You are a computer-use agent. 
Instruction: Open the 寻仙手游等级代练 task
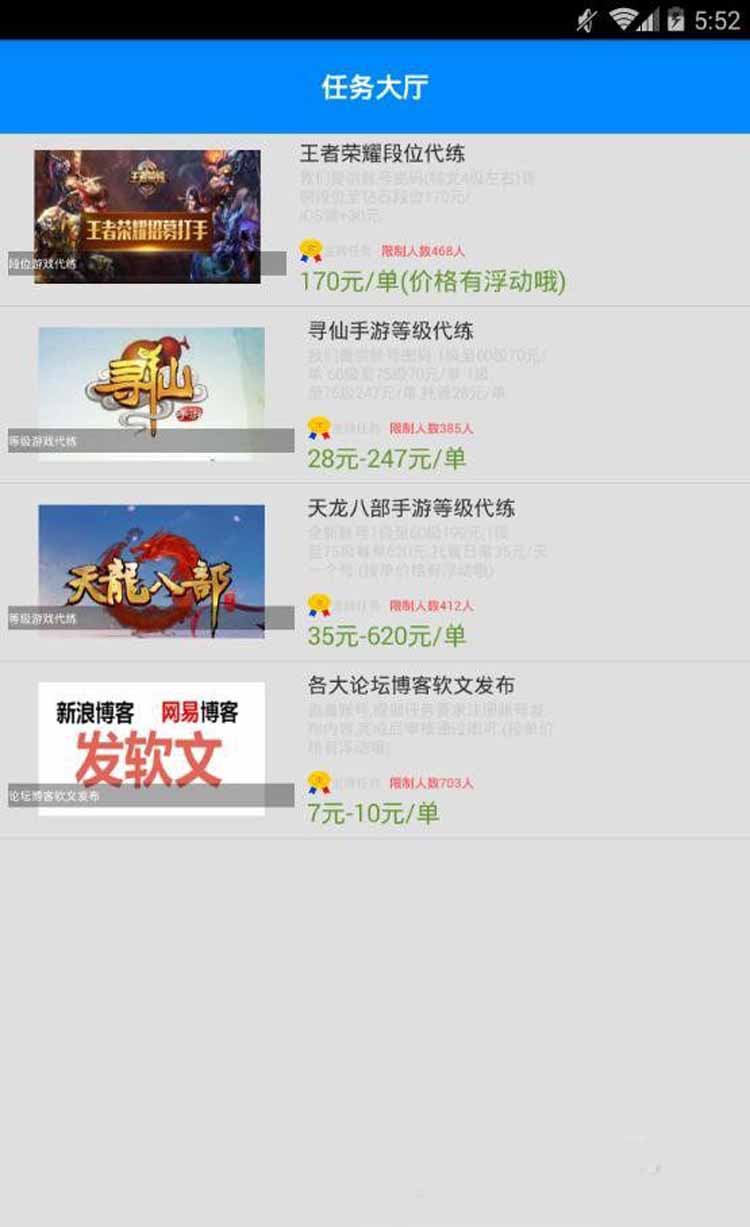click(x=390, y=331)
